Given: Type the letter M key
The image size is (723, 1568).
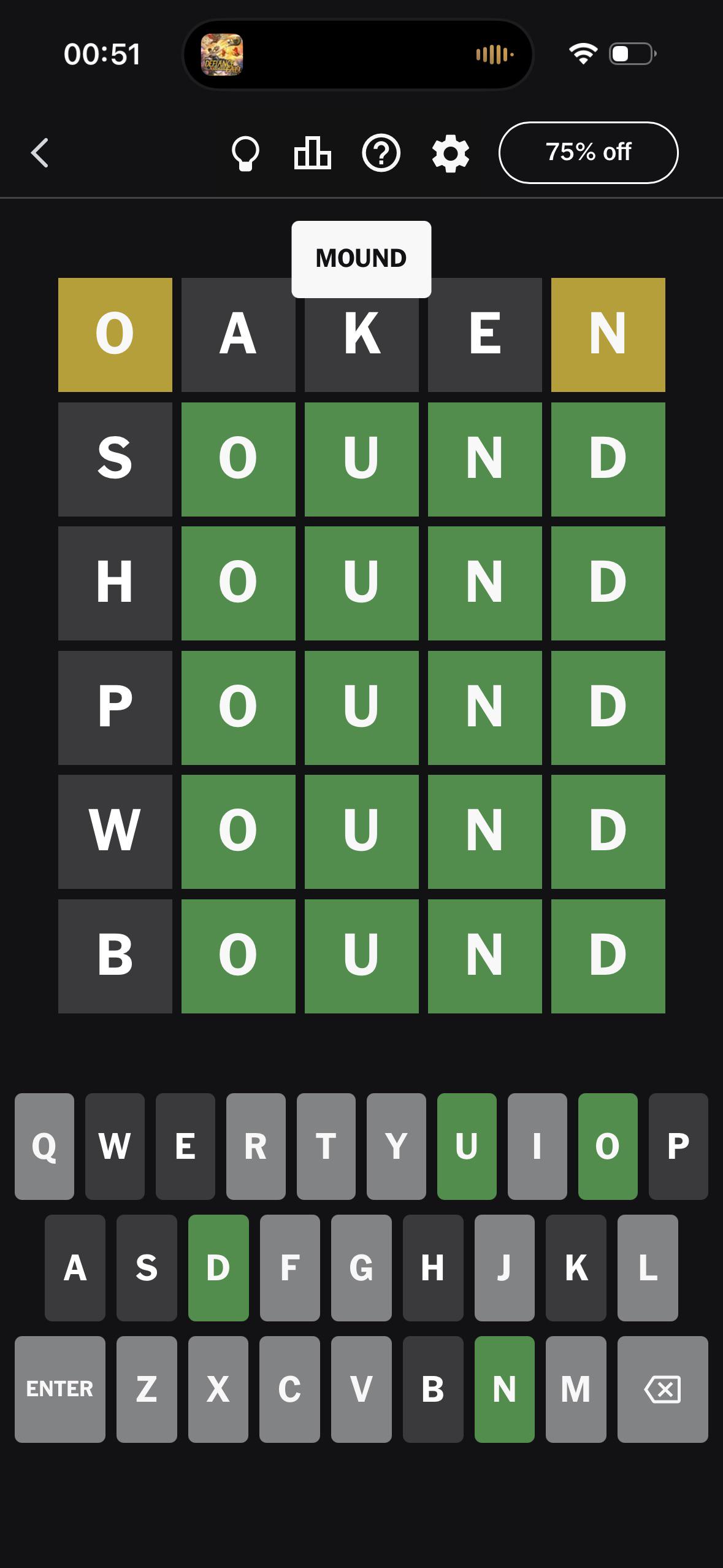Looking at the screenshot, I should click(576, 1389).
